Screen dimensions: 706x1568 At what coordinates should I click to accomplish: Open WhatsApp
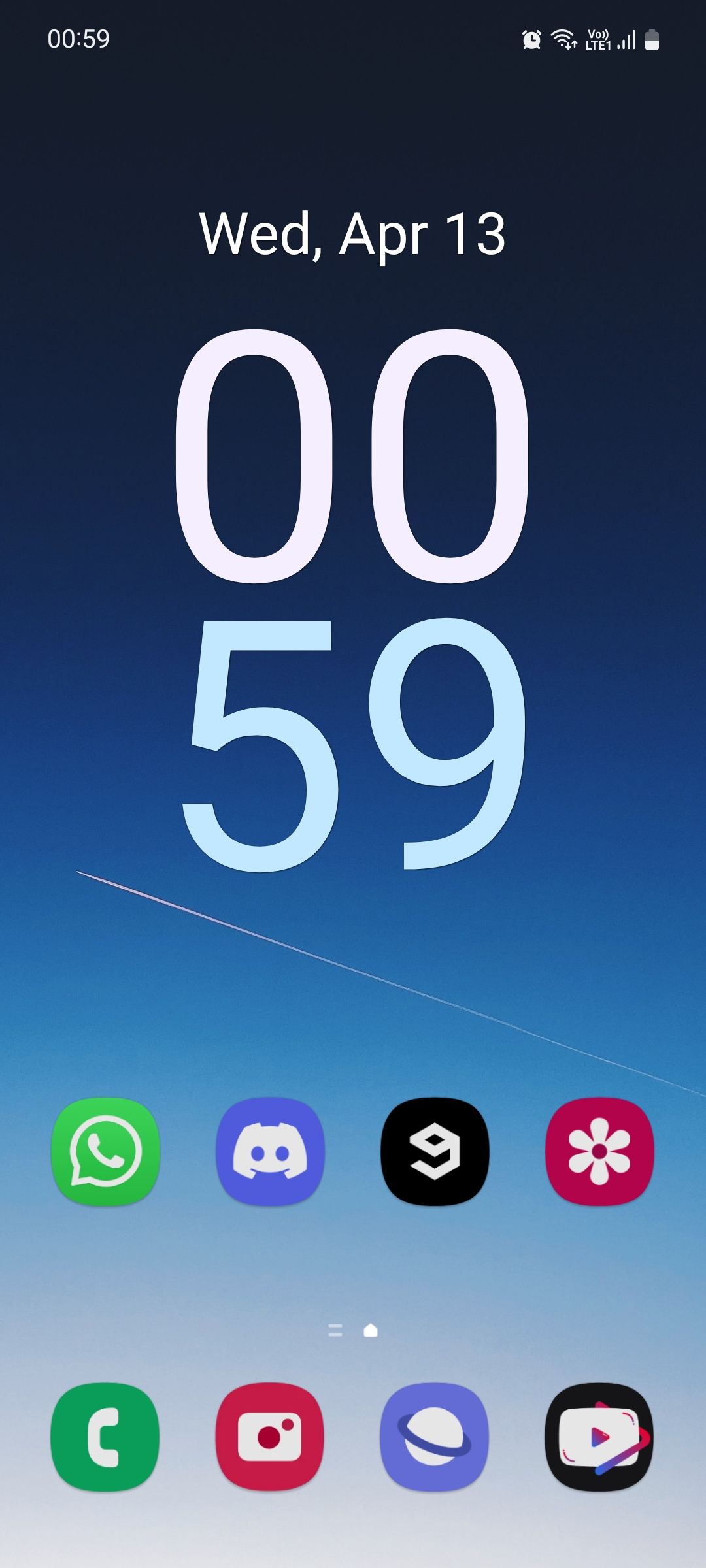[x=105, y=1151]
